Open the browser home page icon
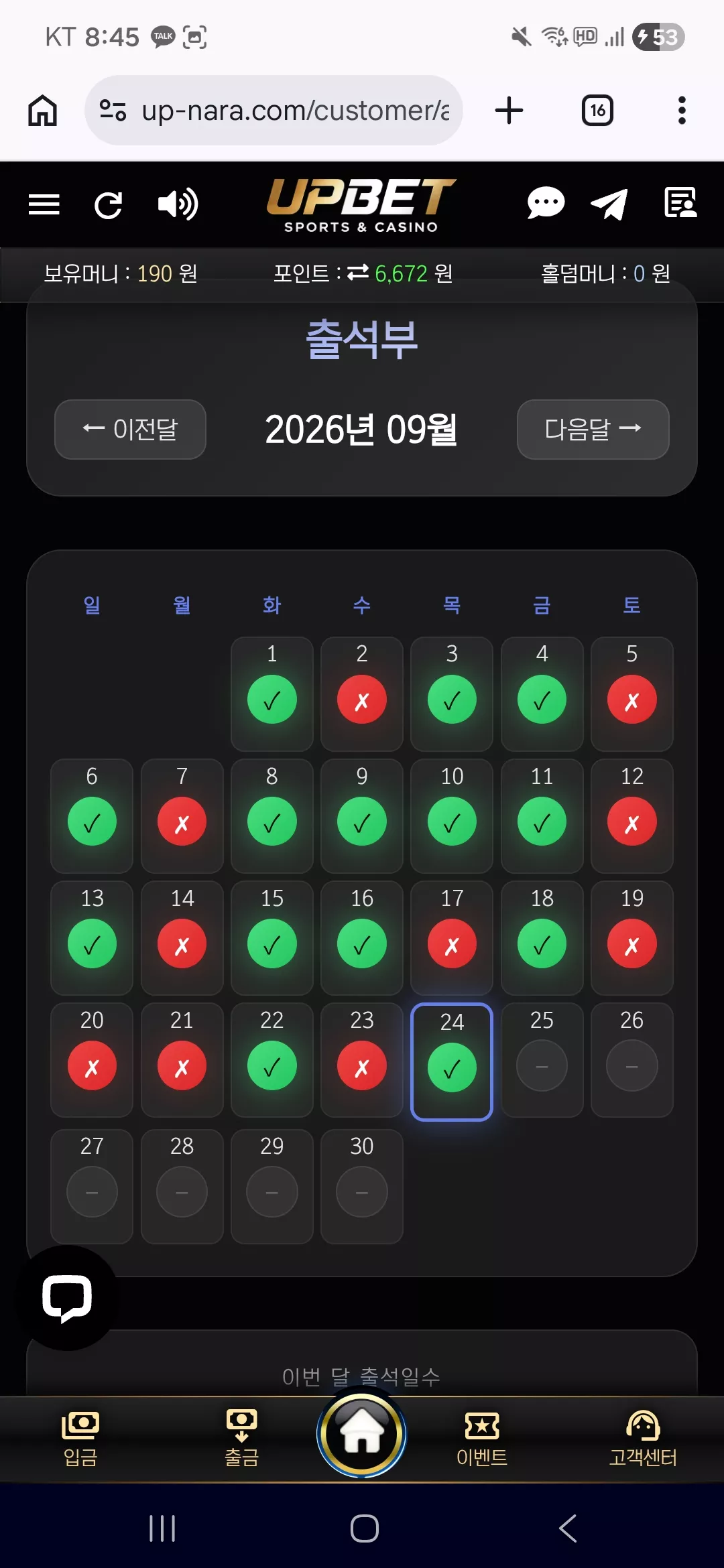 coord(42,110)
